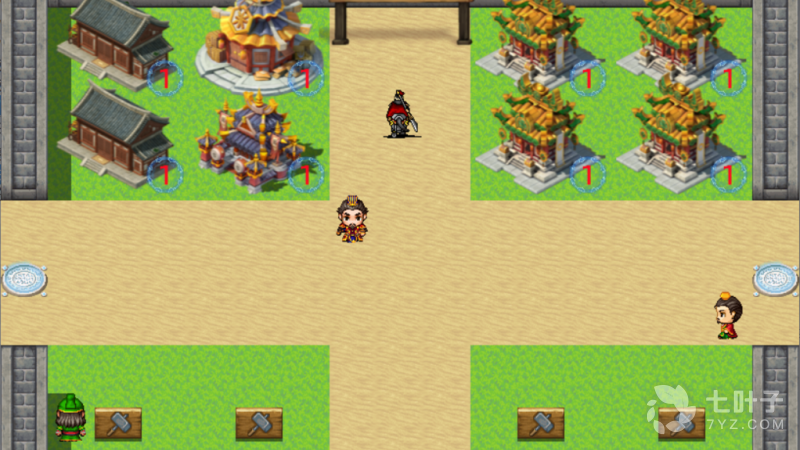The image size is (800, 450).
Task: Talk to the green-hat soldier by the wall
Action: click(x=70, y=418)
